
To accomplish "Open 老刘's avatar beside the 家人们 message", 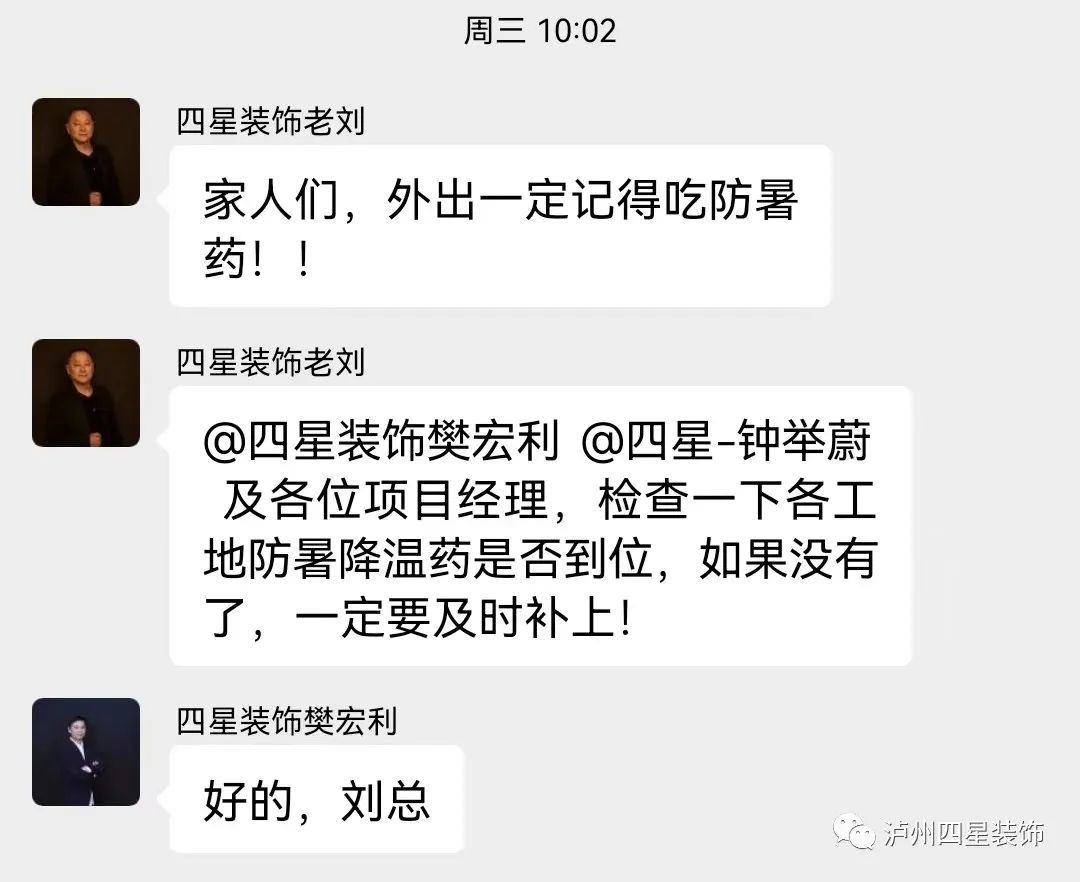I will coord(86,152).
